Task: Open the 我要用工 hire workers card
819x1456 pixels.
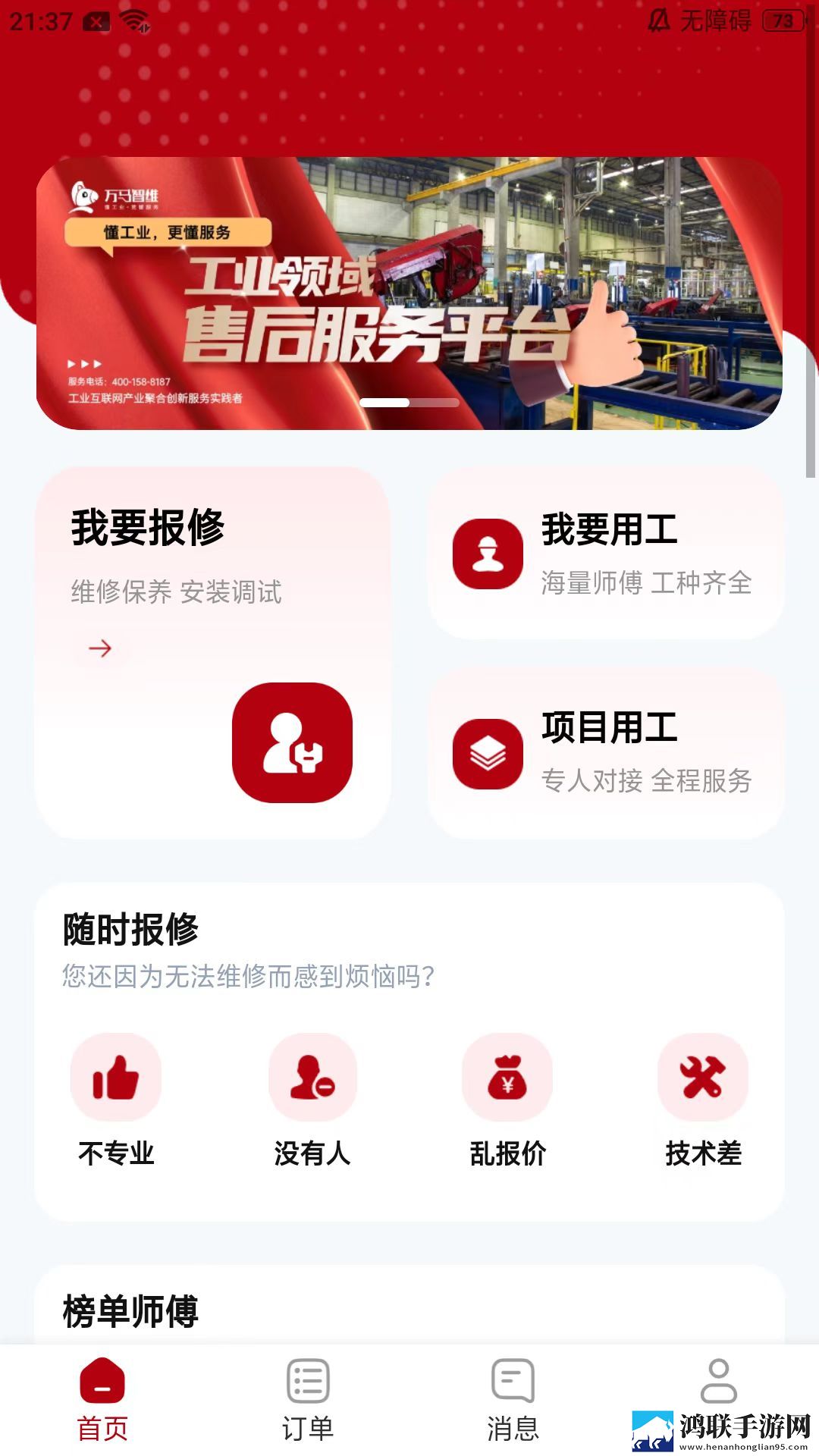Action: coord(606,553)
